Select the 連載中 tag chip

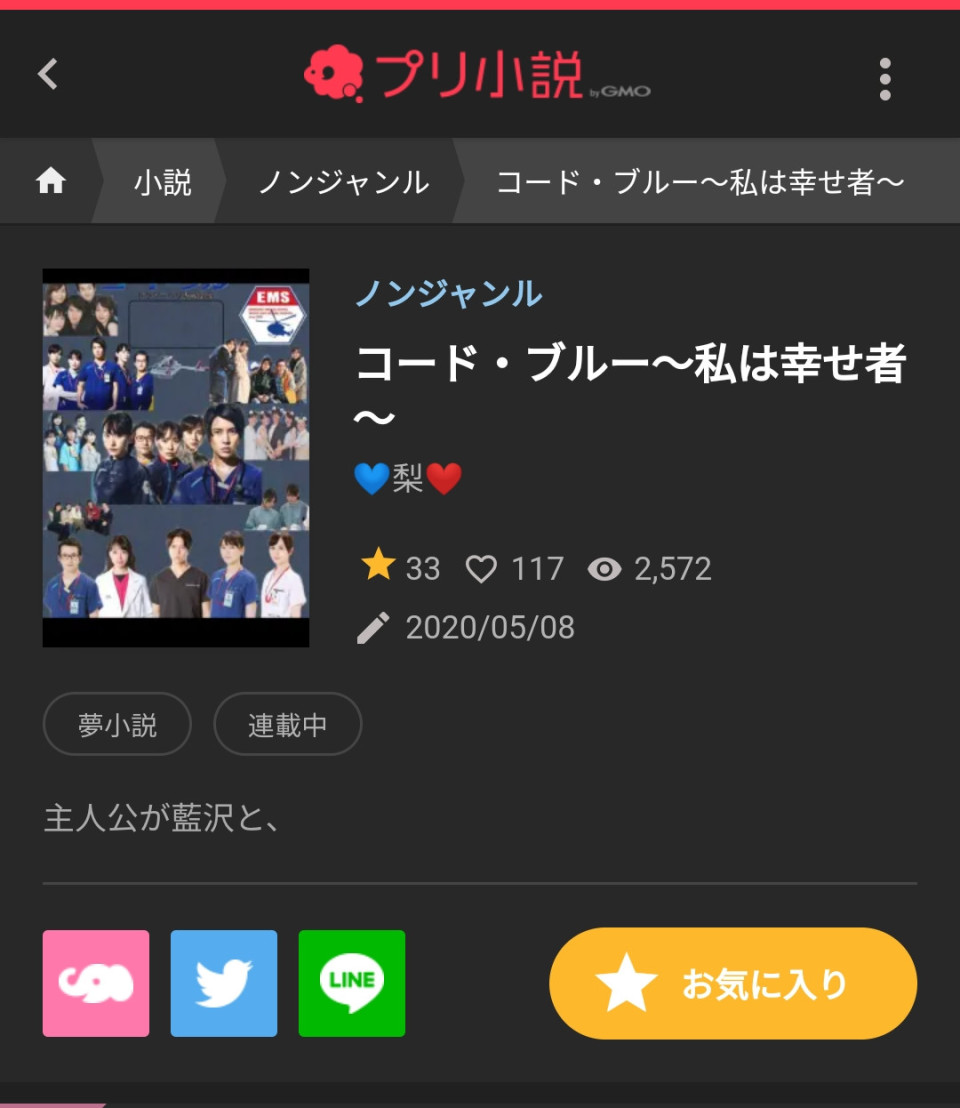coord(287,724)
